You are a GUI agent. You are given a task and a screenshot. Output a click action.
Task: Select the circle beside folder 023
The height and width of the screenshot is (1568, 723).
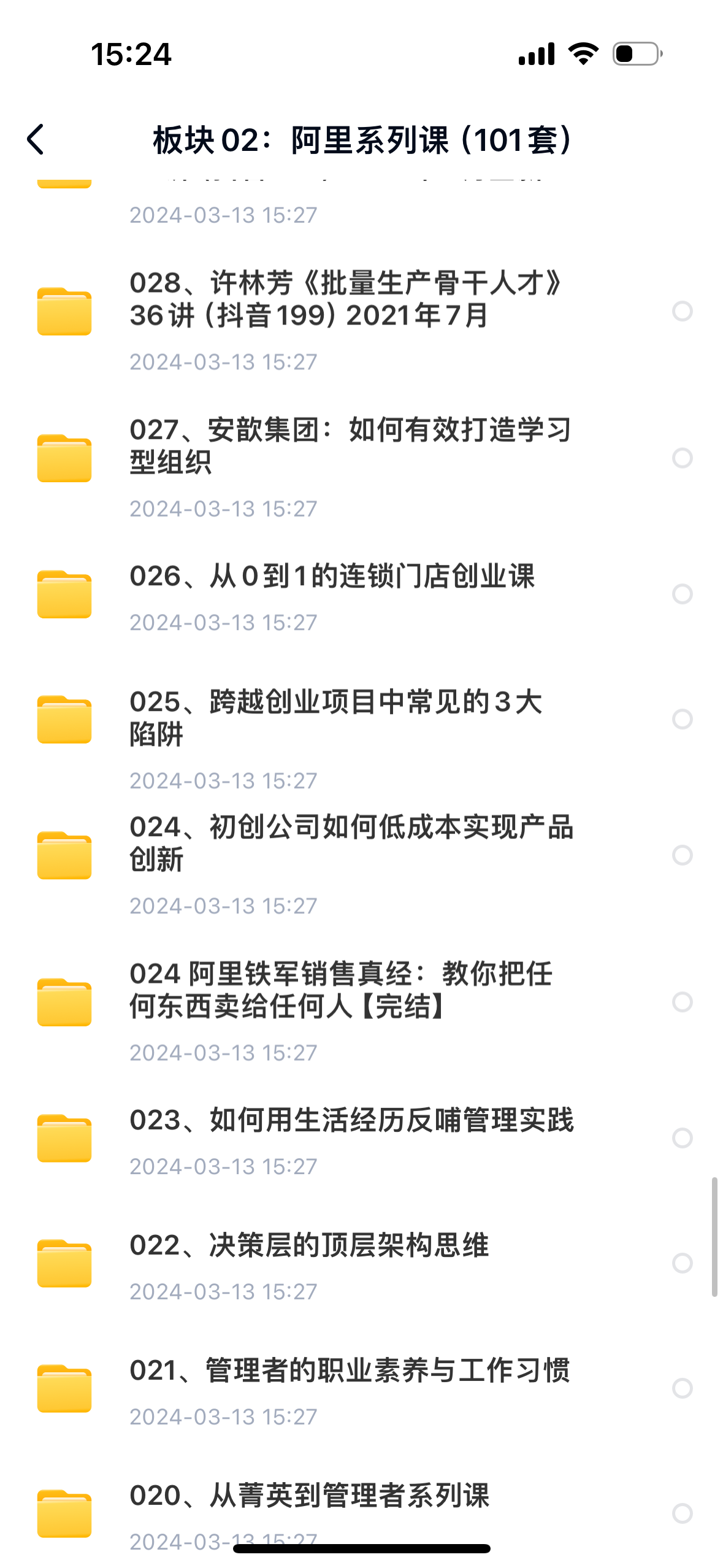[682, 1138]
